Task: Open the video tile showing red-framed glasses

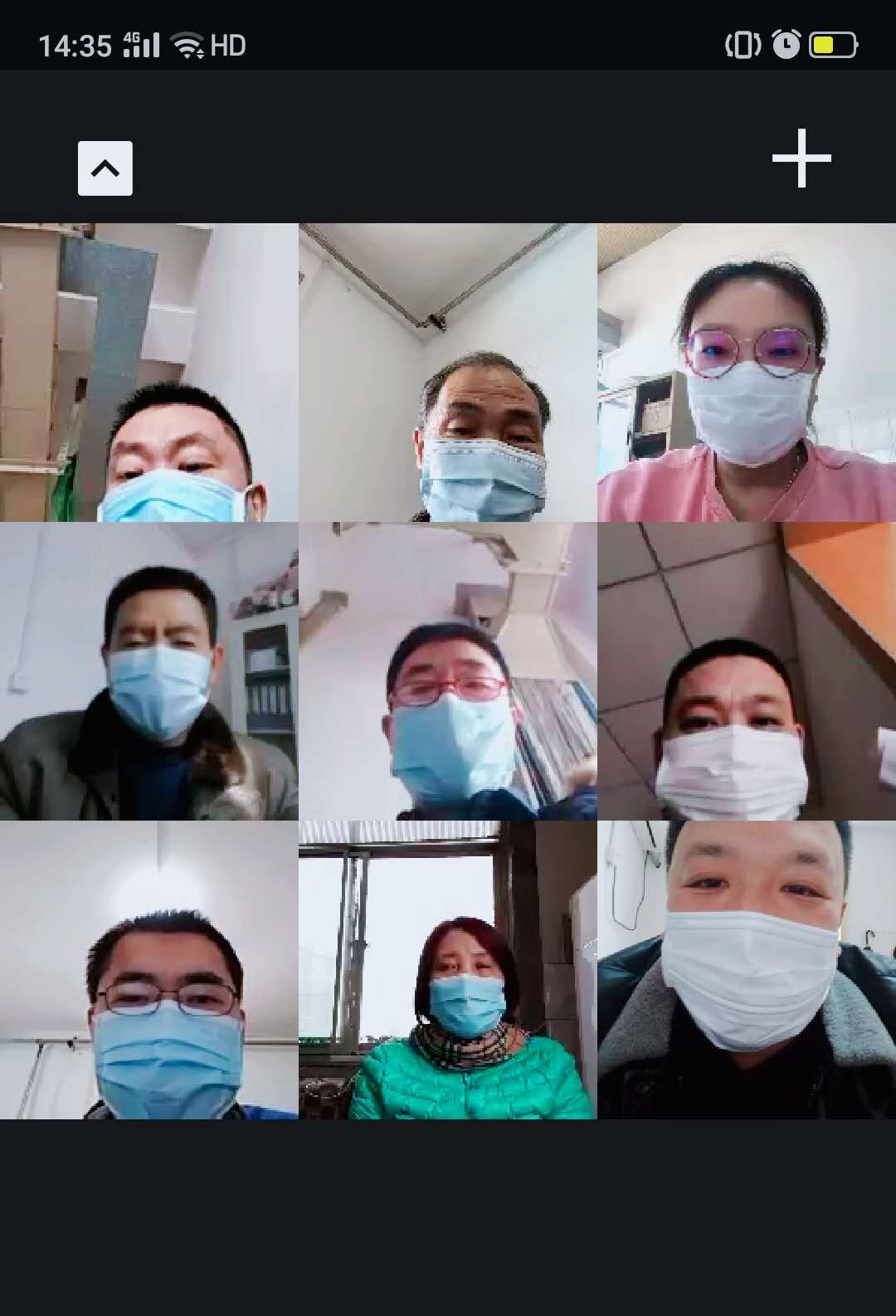Action: tap(447, 671)
